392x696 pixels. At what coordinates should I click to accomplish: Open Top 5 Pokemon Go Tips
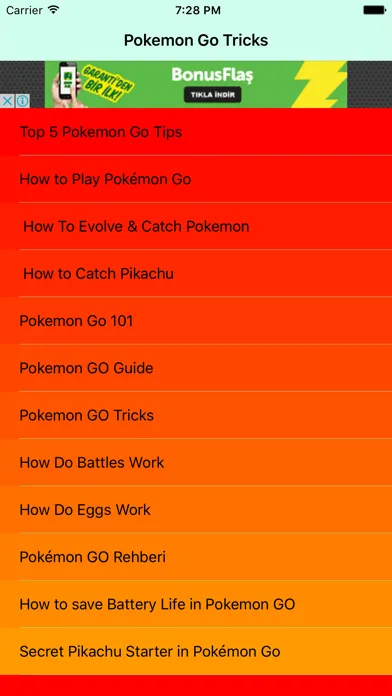pos(196,132)
